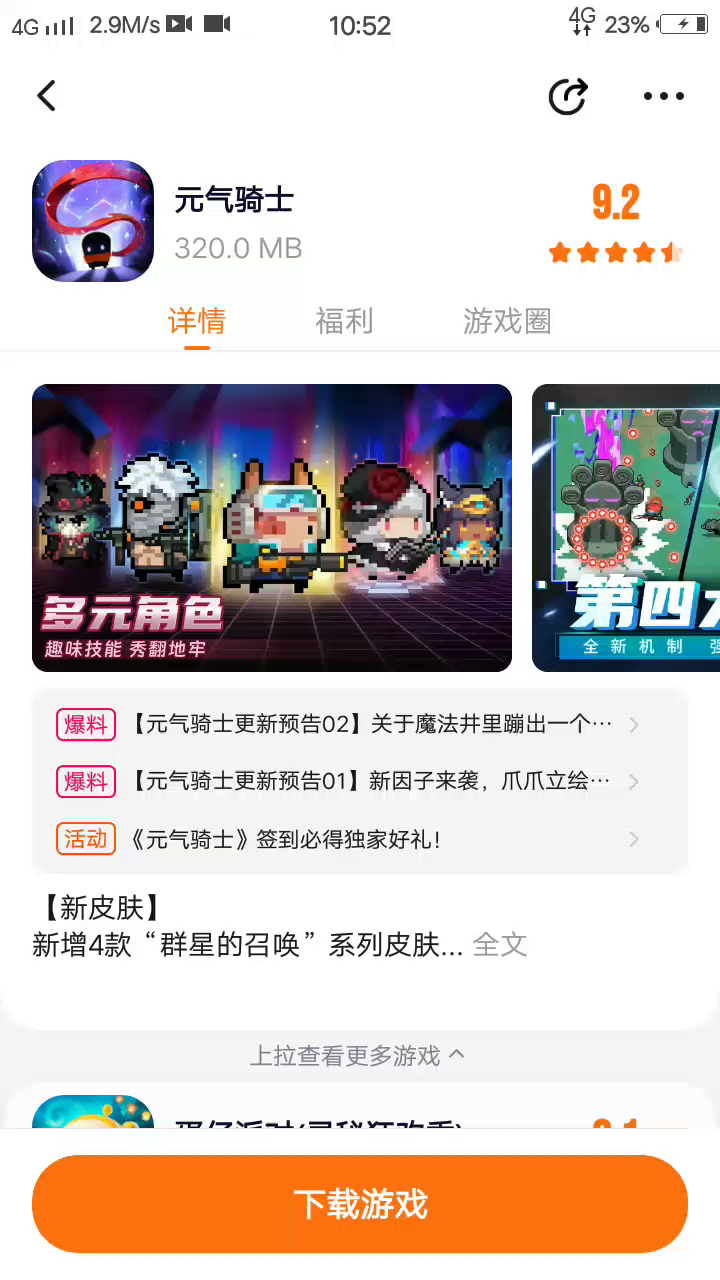The height and width of the screenshot is (1280, 720).
Task: Expand the full description via 全文
Action: coord(499,944)
